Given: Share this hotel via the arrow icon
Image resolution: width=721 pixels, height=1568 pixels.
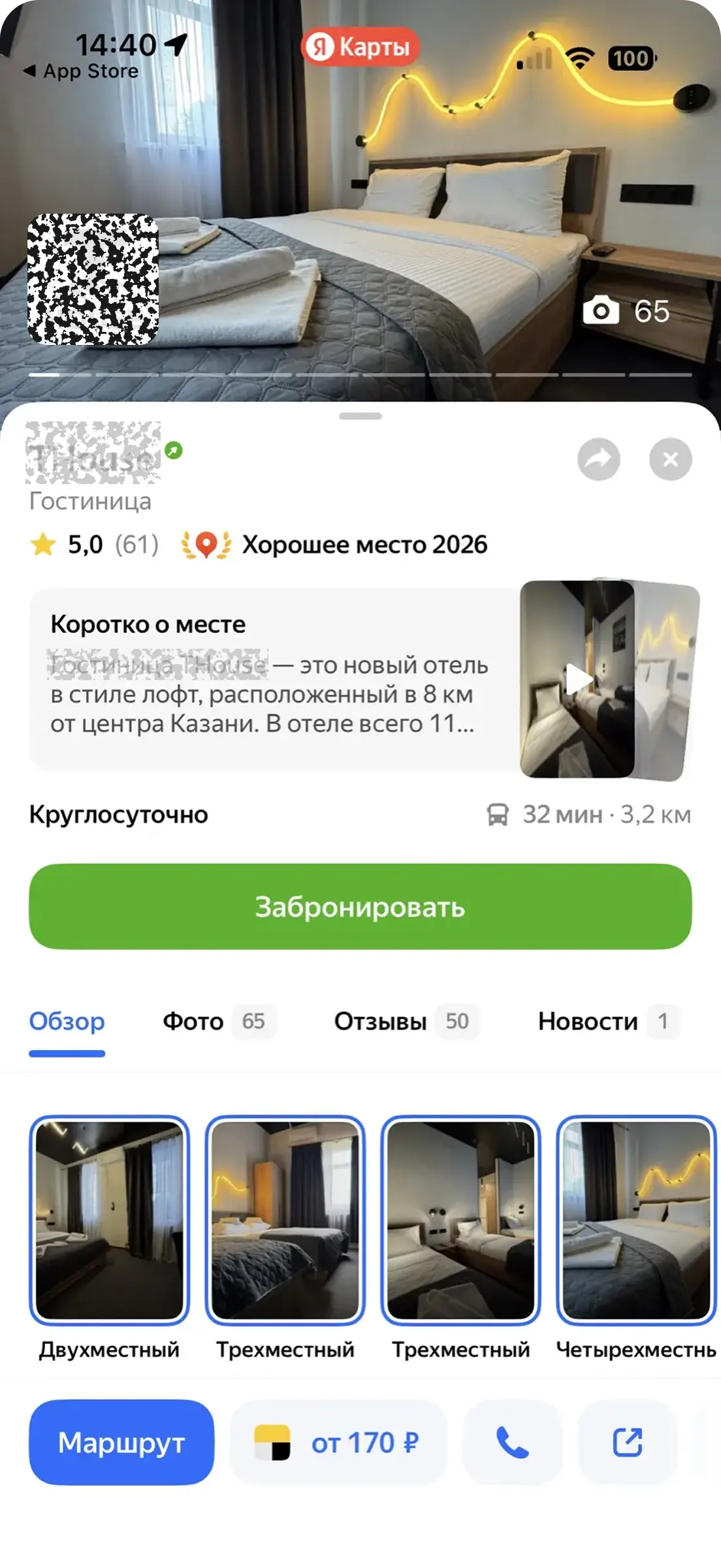Looking at the screenshot, I should pyautogui.click(x=598, y=459).
